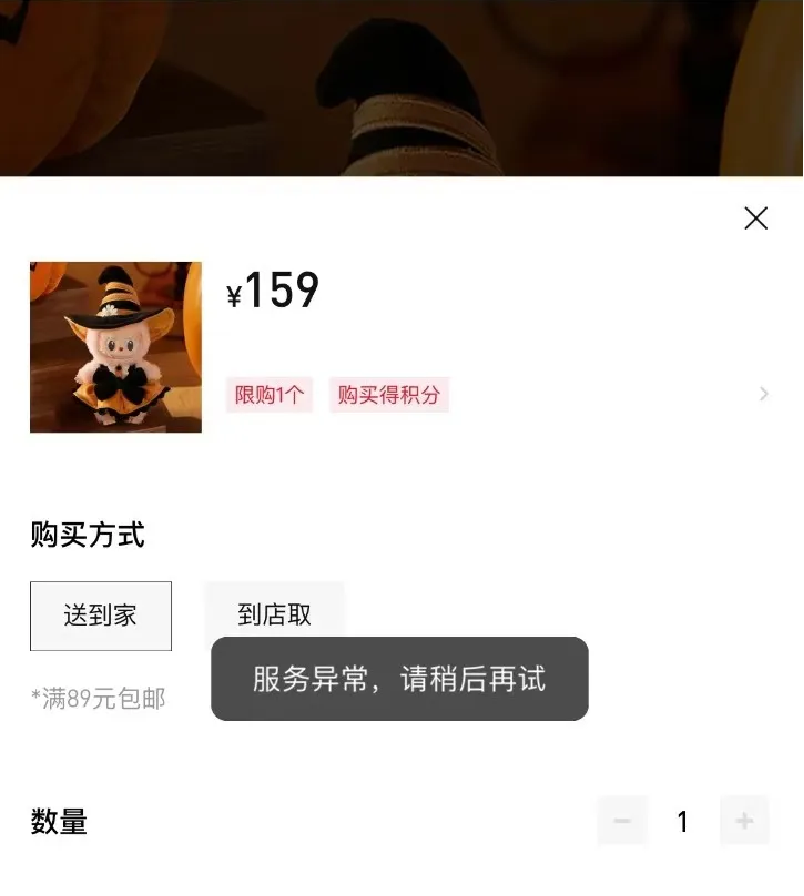Open the Halloween doll product thumbnail
Image resolution: width=804 pixels, height=896 pixels.
coord(116,347)
